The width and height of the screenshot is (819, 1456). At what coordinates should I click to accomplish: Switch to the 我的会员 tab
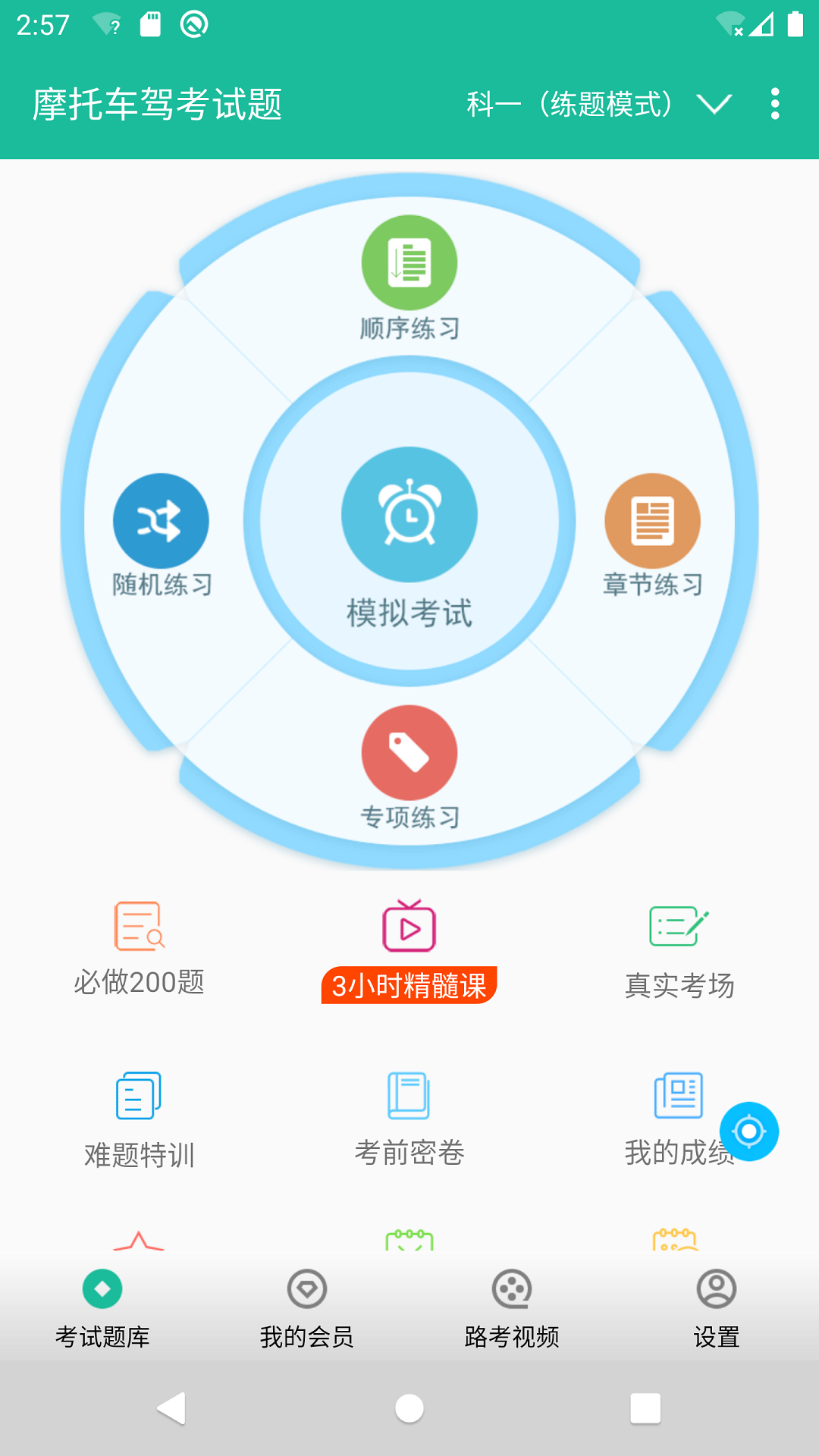307,1304
